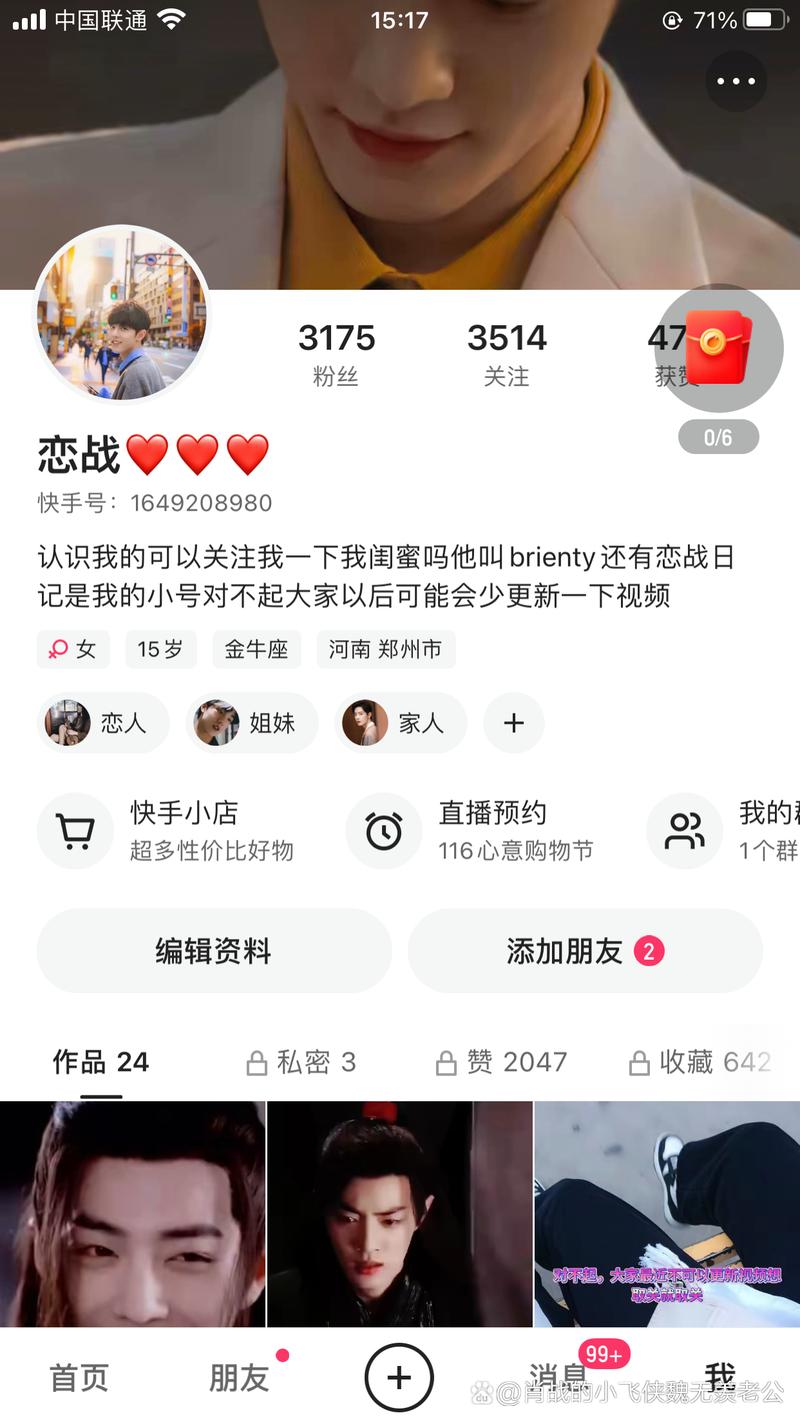Viewport: 800px width, 1422px height.
Task: Tap the profile avatar photo
Action: tap(122, 314)
